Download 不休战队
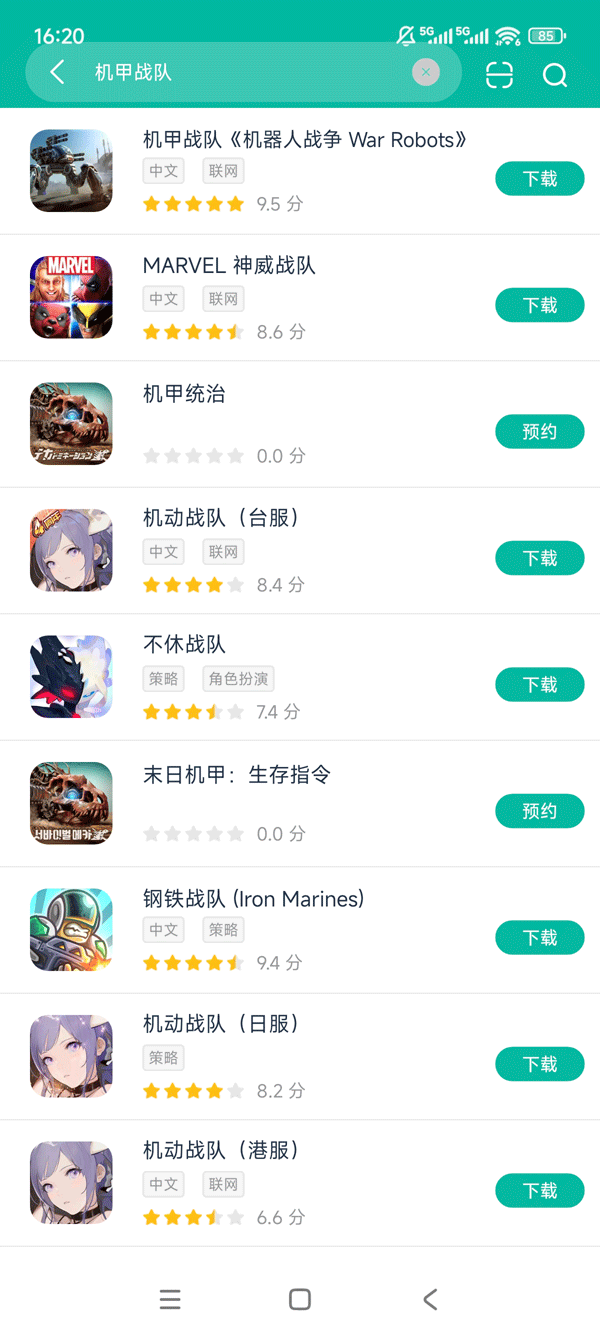600x1335 pixels. coord(539,685)
